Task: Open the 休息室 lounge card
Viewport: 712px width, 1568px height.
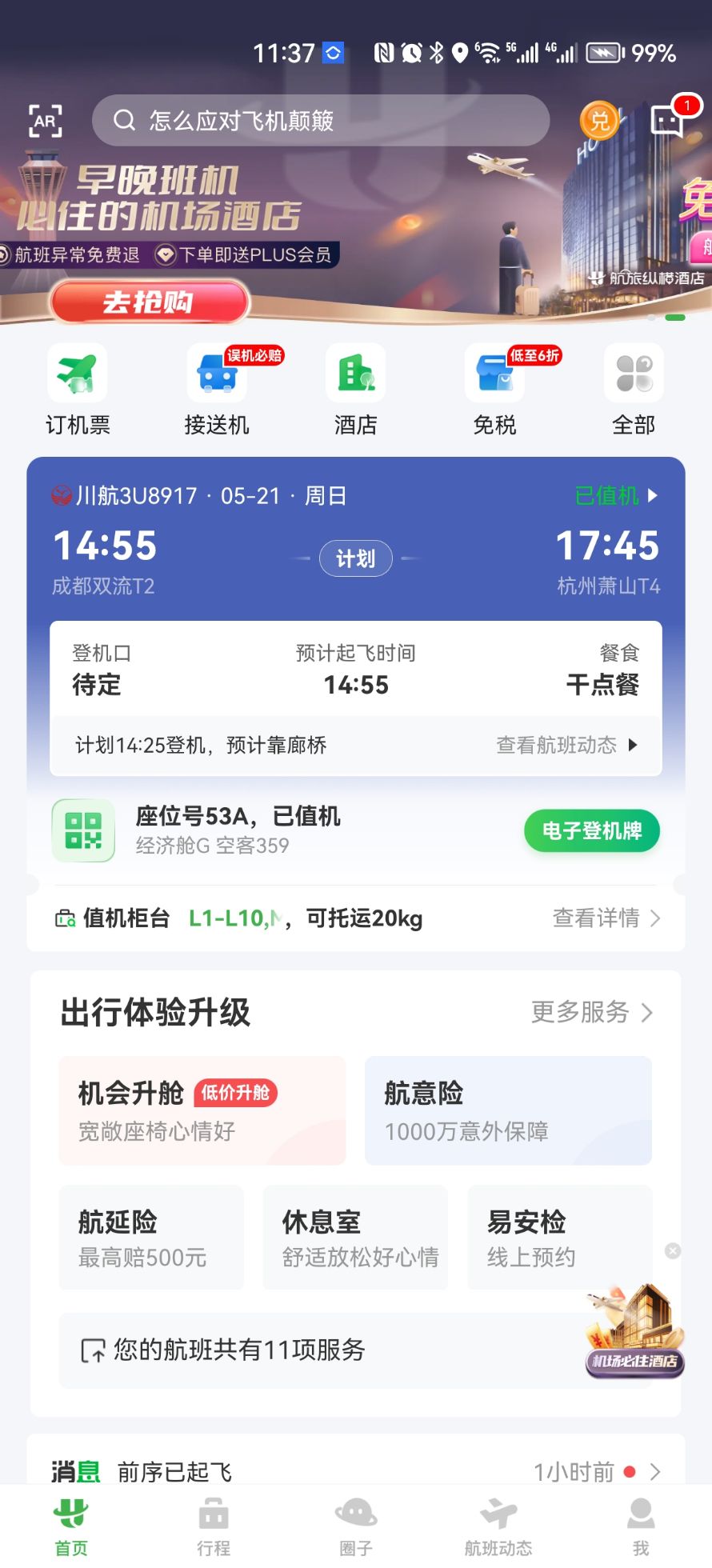Action: pyautogui.click(x=355, y=1238)
